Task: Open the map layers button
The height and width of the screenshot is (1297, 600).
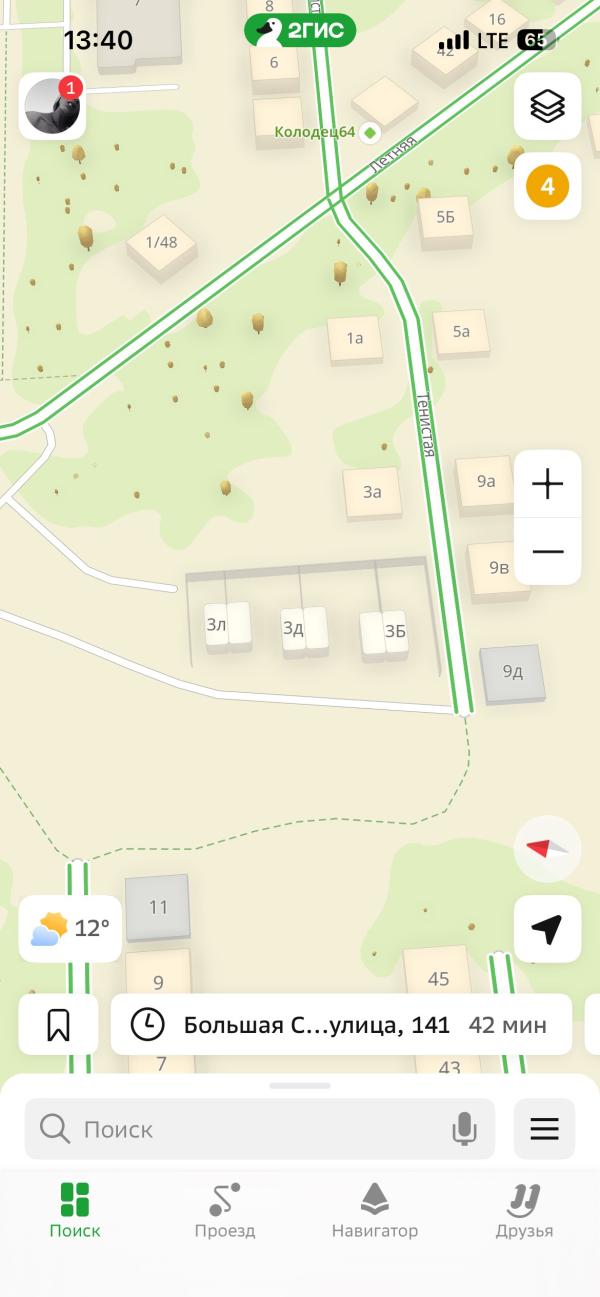Action: [547, 106]
